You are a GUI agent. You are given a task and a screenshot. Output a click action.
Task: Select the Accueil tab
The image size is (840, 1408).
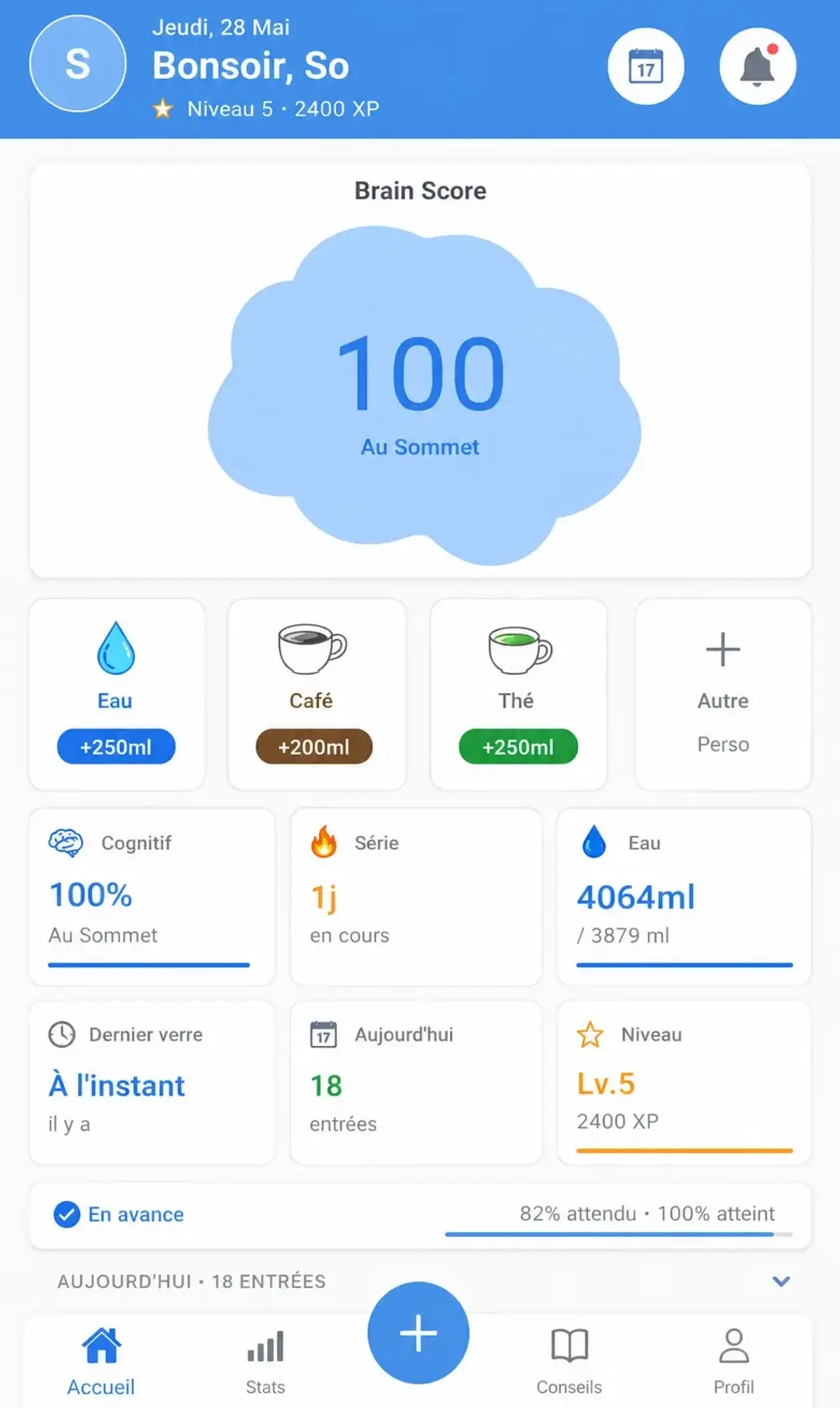(x=101, y=1361)
